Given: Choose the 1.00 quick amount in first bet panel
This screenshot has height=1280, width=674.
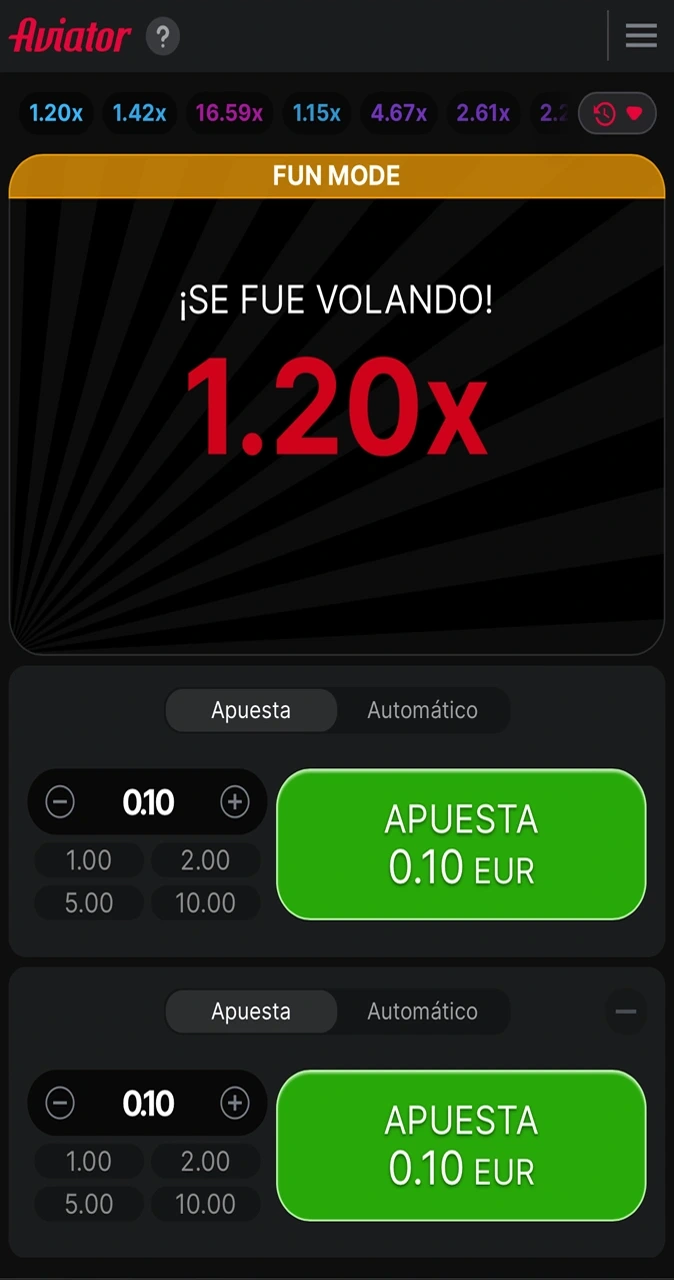Looking at the screenshot, I should point(89,860).
